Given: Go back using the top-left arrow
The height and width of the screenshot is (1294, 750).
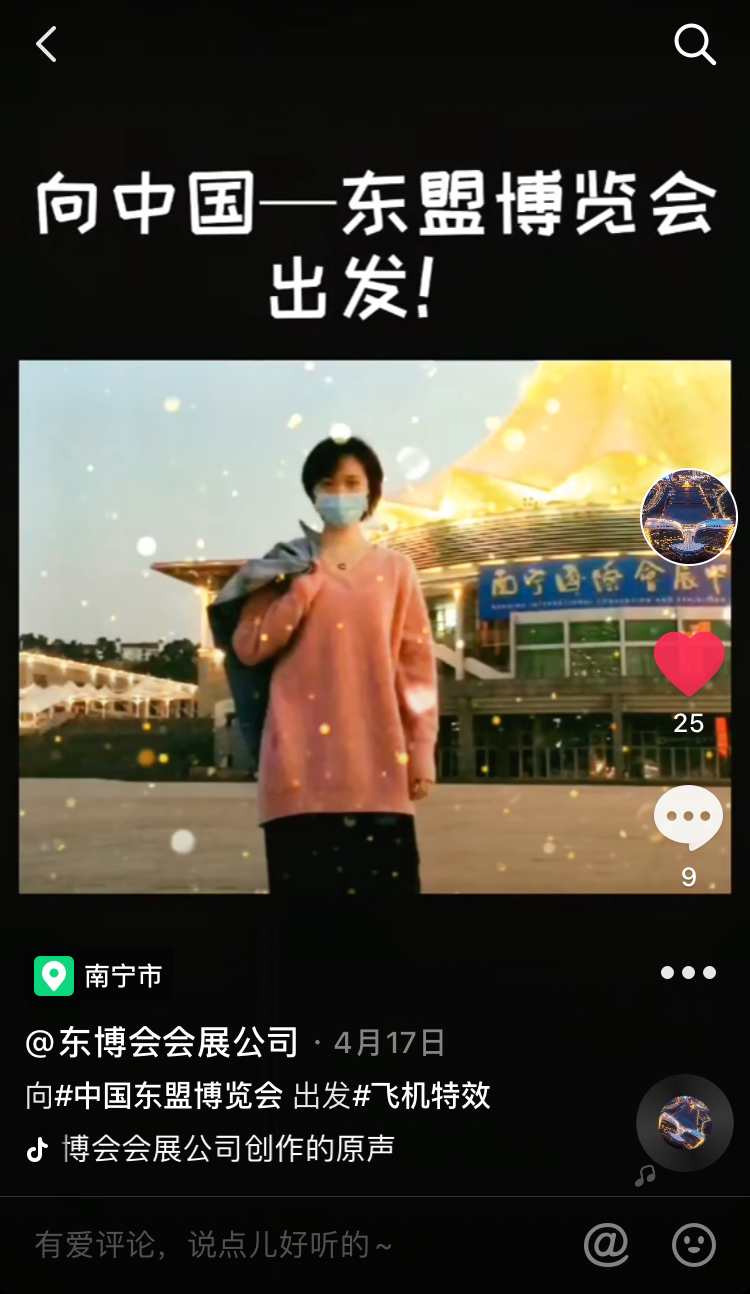Looking at the screenshot, I should [46, 44].
